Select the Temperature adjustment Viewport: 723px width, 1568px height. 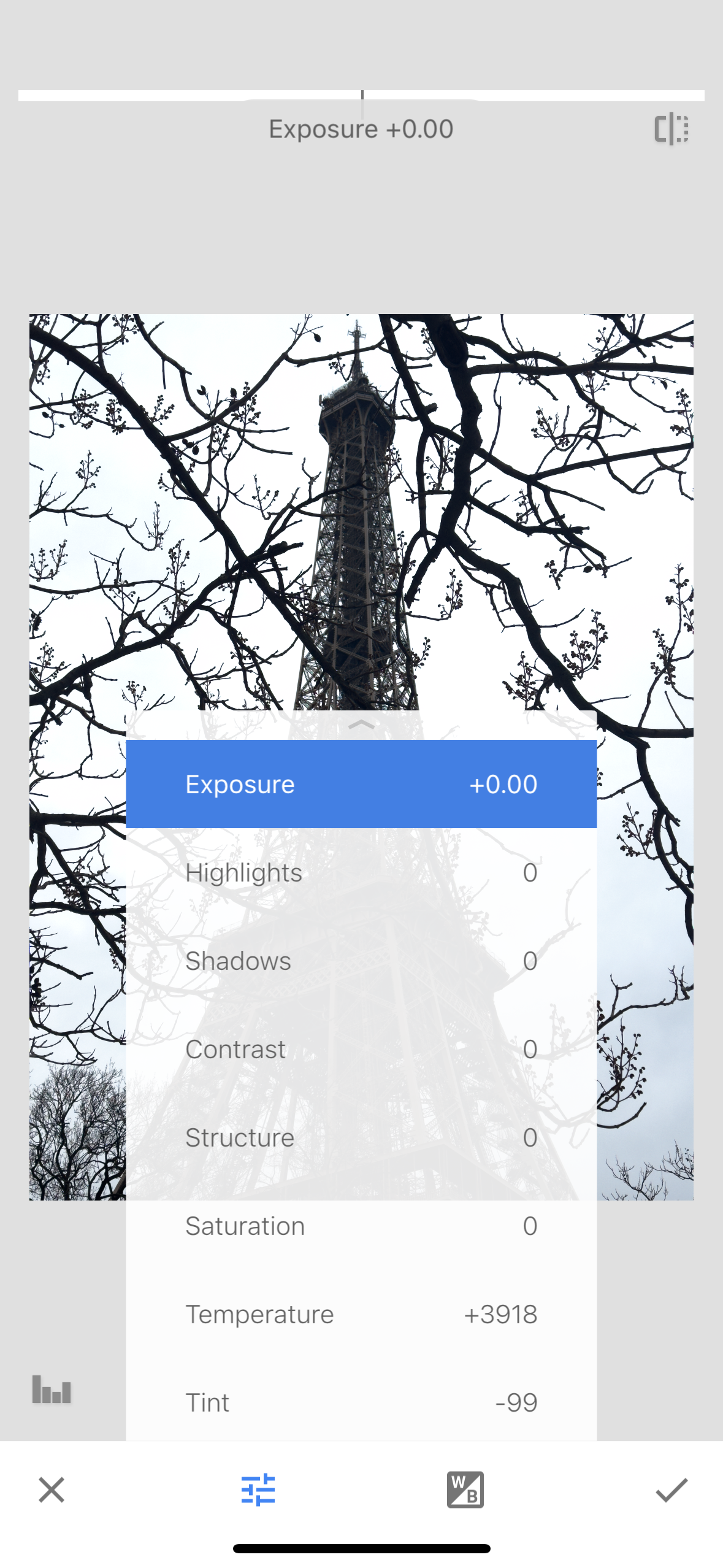click(x=361, y=1314)
